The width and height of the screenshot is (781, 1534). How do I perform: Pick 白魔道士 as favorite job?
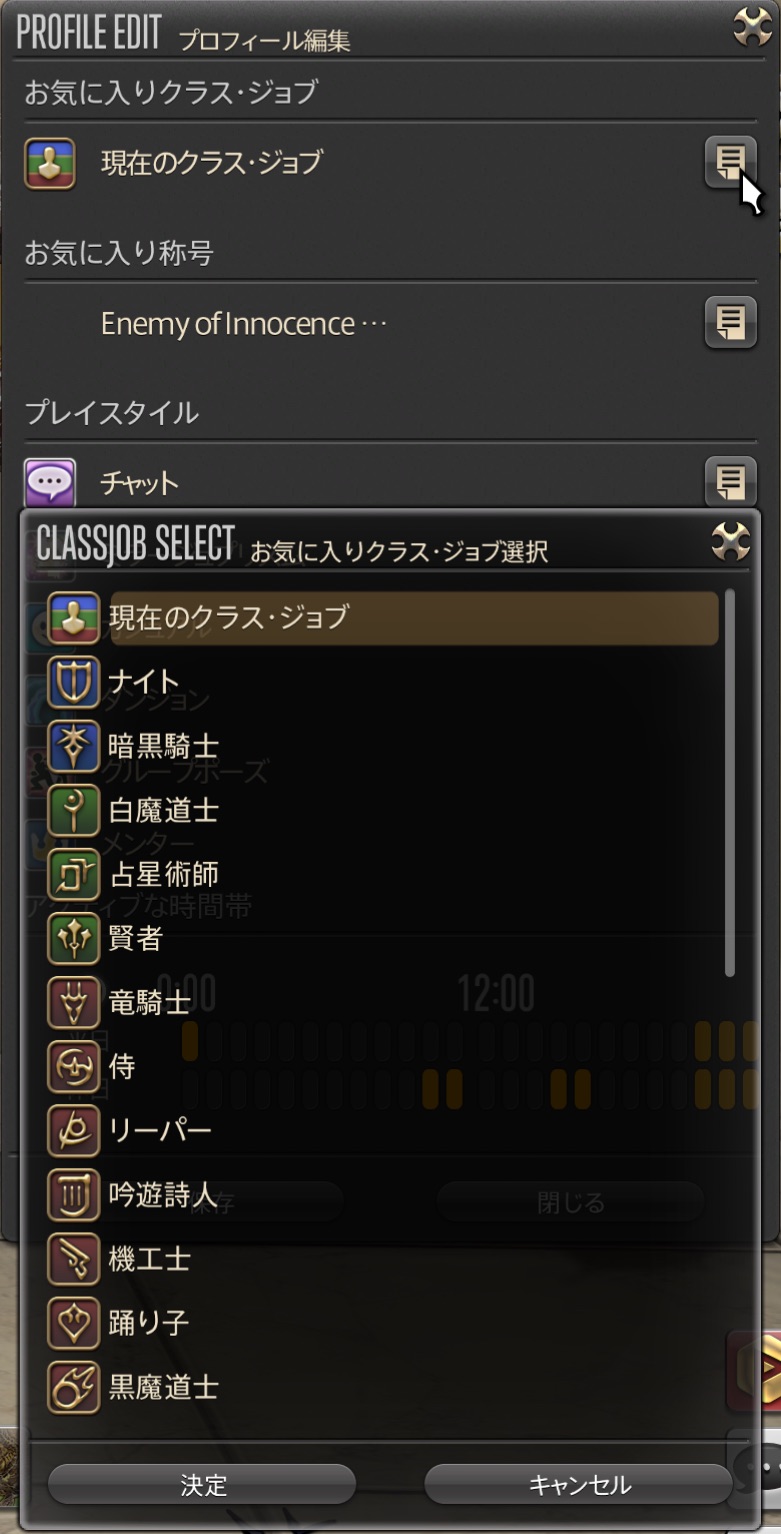(x=383, y=810)
